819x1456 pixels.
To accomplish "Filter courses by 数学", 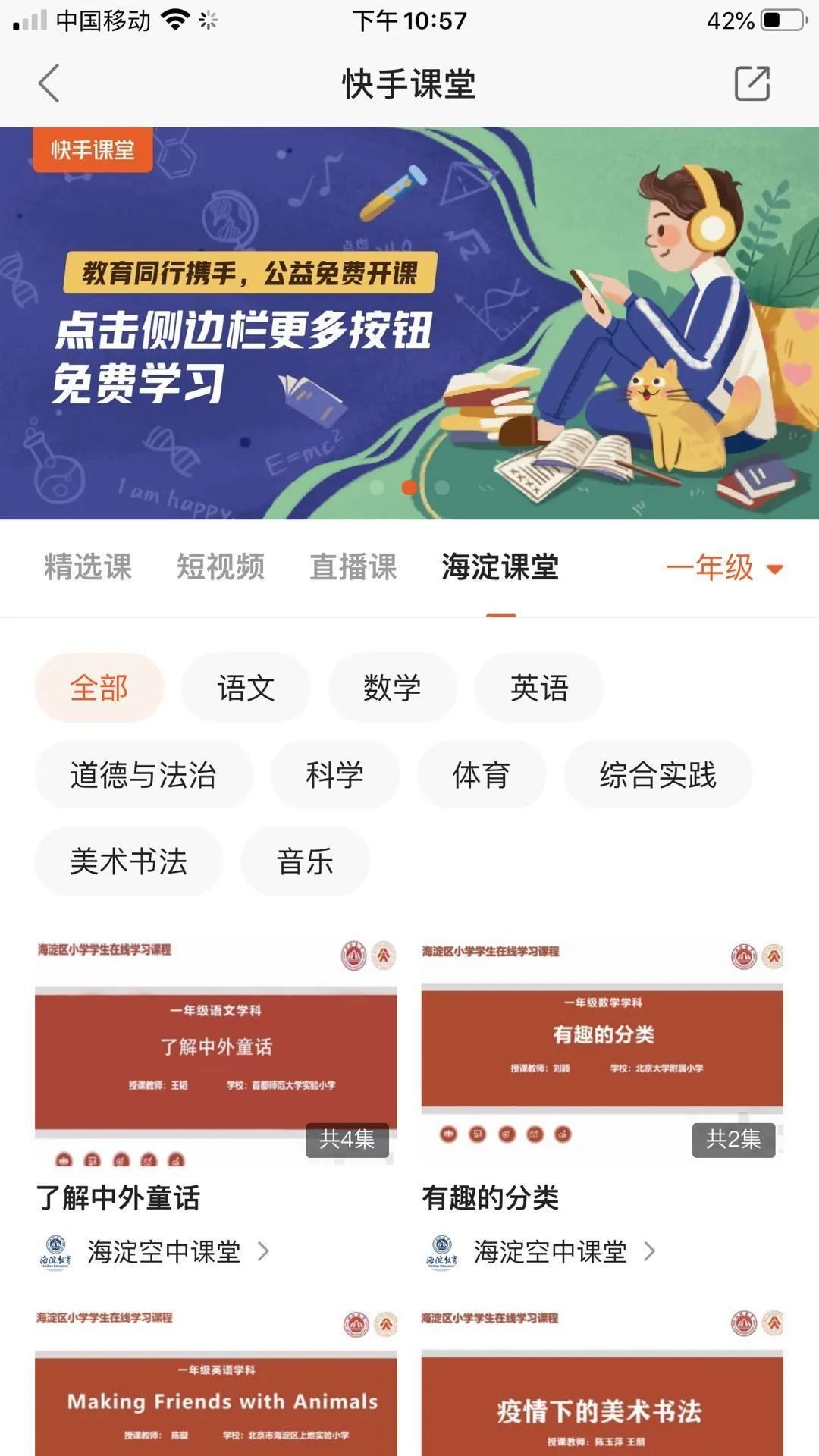I will pyautogui.click(x=392, y=688).
